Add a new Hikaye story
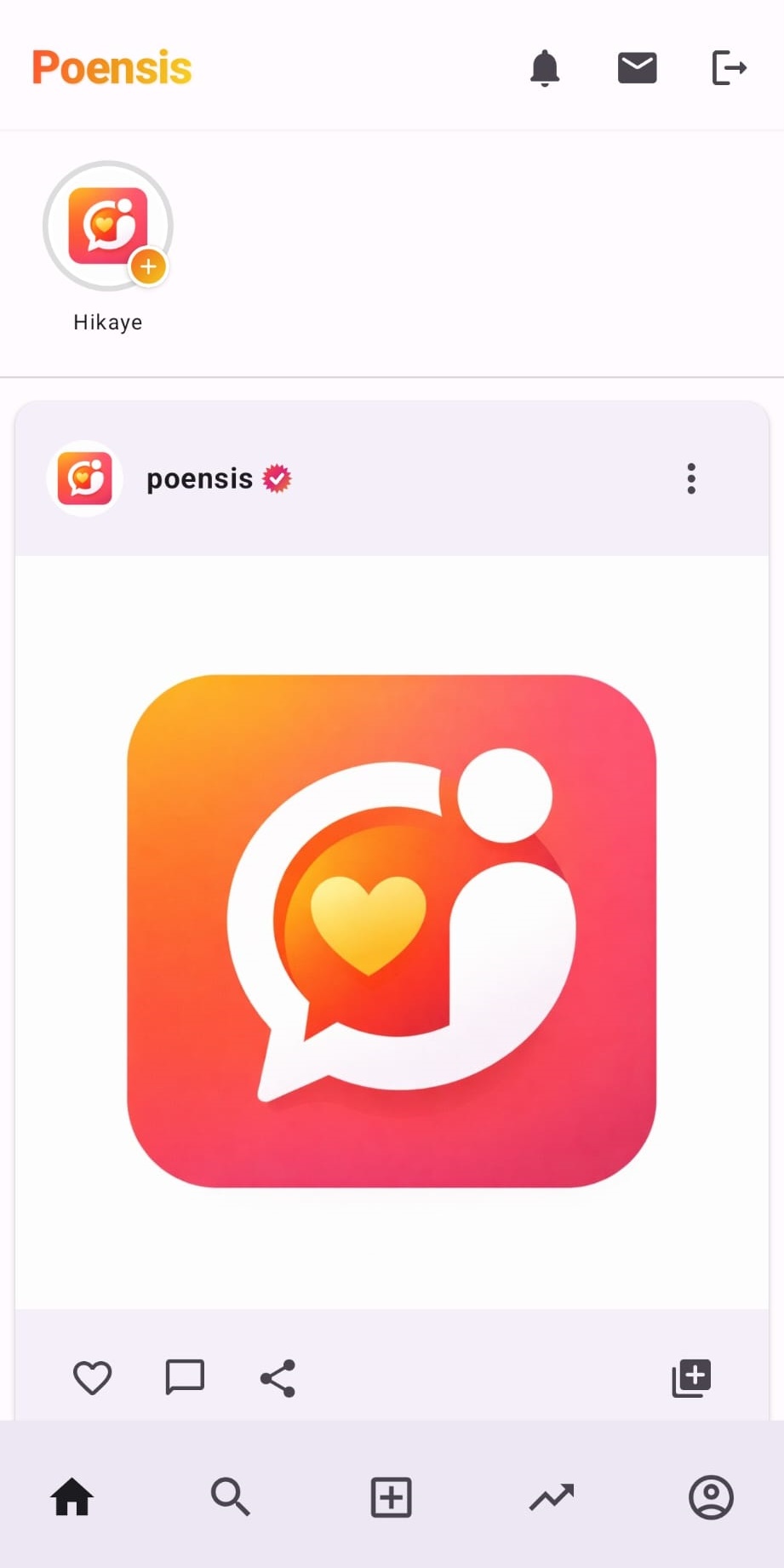 108,226
